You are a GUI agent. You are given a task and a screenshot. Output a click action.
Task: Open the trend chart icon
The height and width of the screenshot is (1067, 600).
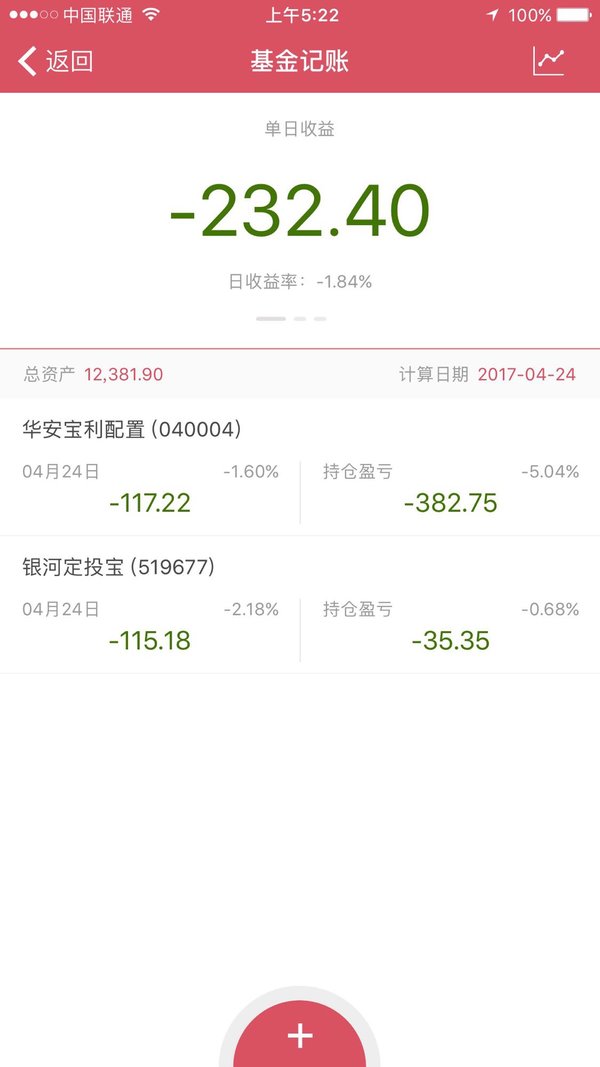point(548,61)
